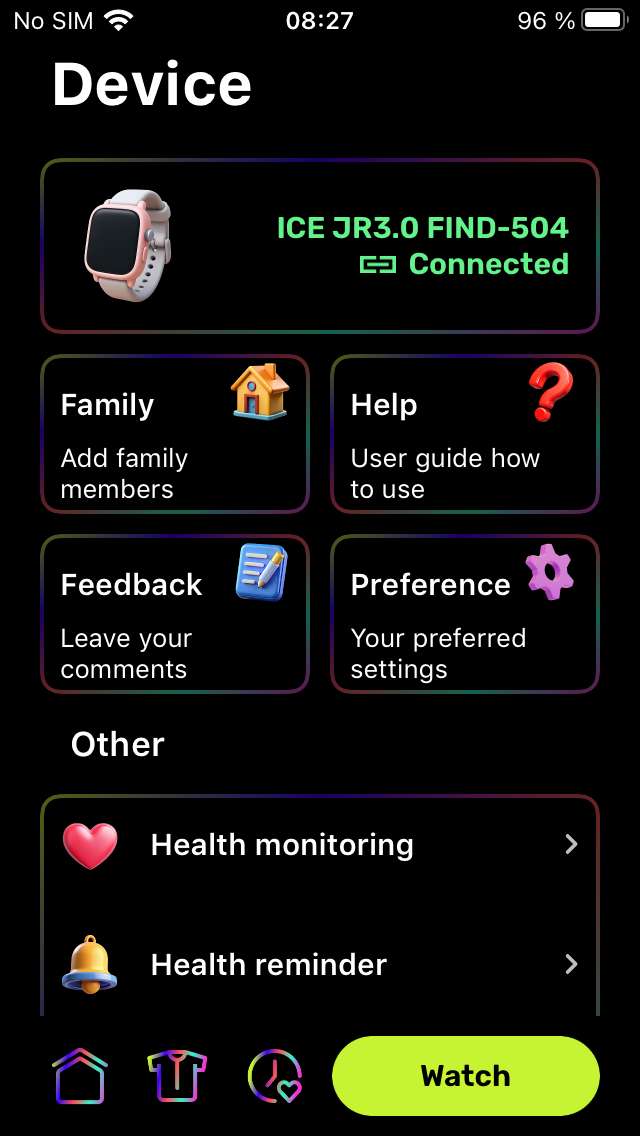Open Health monitoring

[320, 845]
